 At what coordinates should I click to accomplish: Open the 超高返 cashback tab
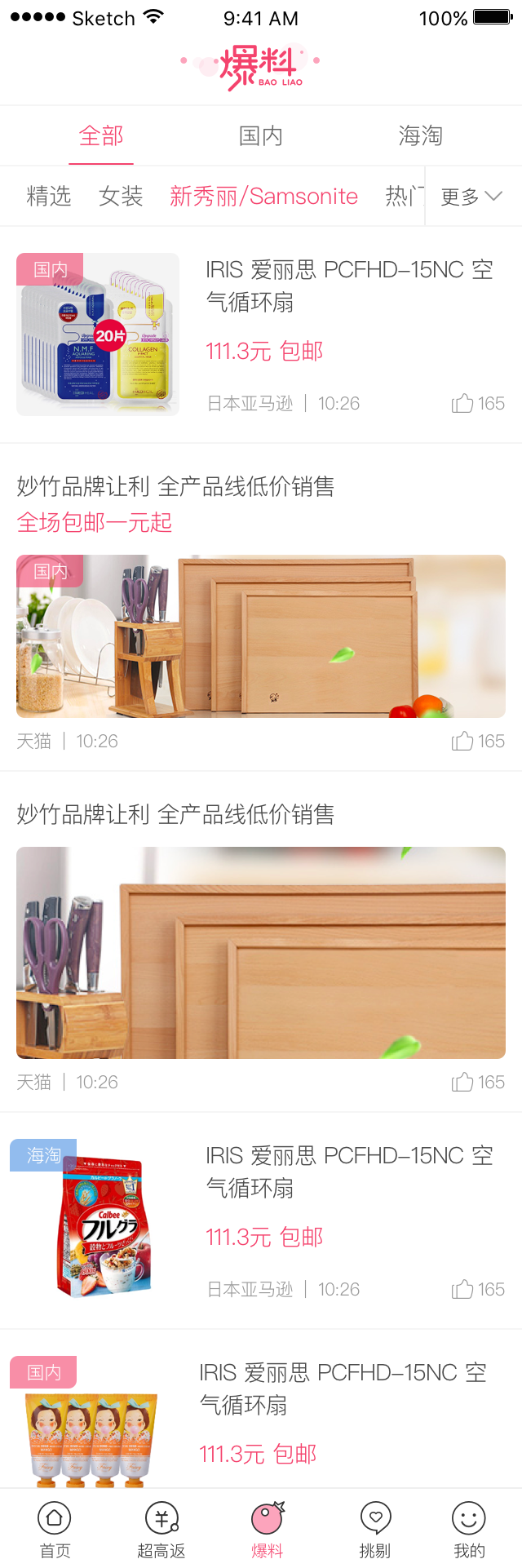161,1529
